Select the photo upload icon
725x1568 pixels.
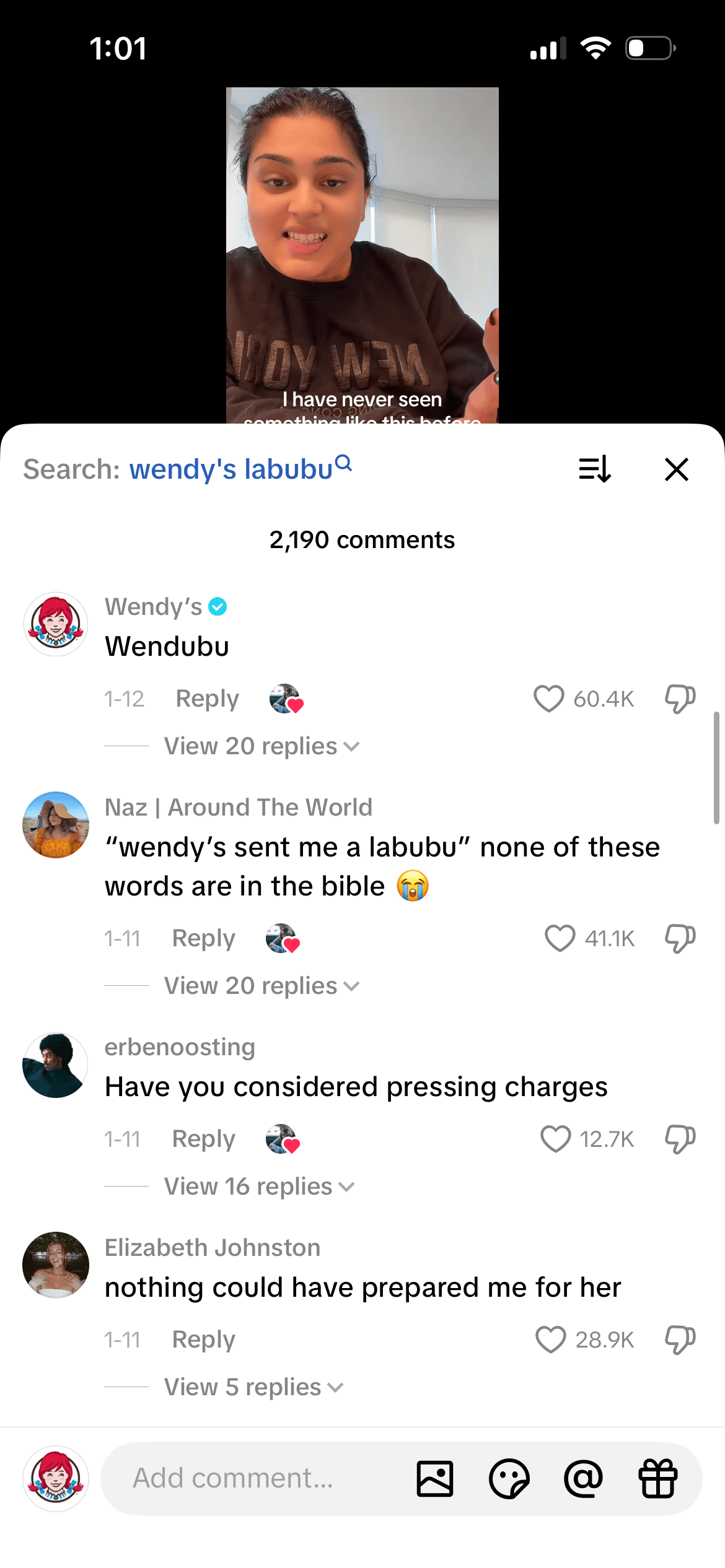[x=436, y=1479]
